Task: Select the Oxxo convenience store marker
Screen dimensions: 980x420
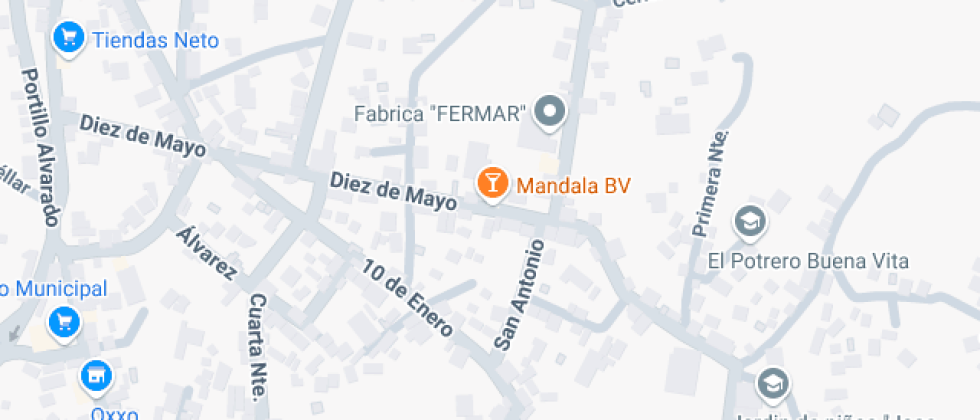Action: [x=96, y=376]
